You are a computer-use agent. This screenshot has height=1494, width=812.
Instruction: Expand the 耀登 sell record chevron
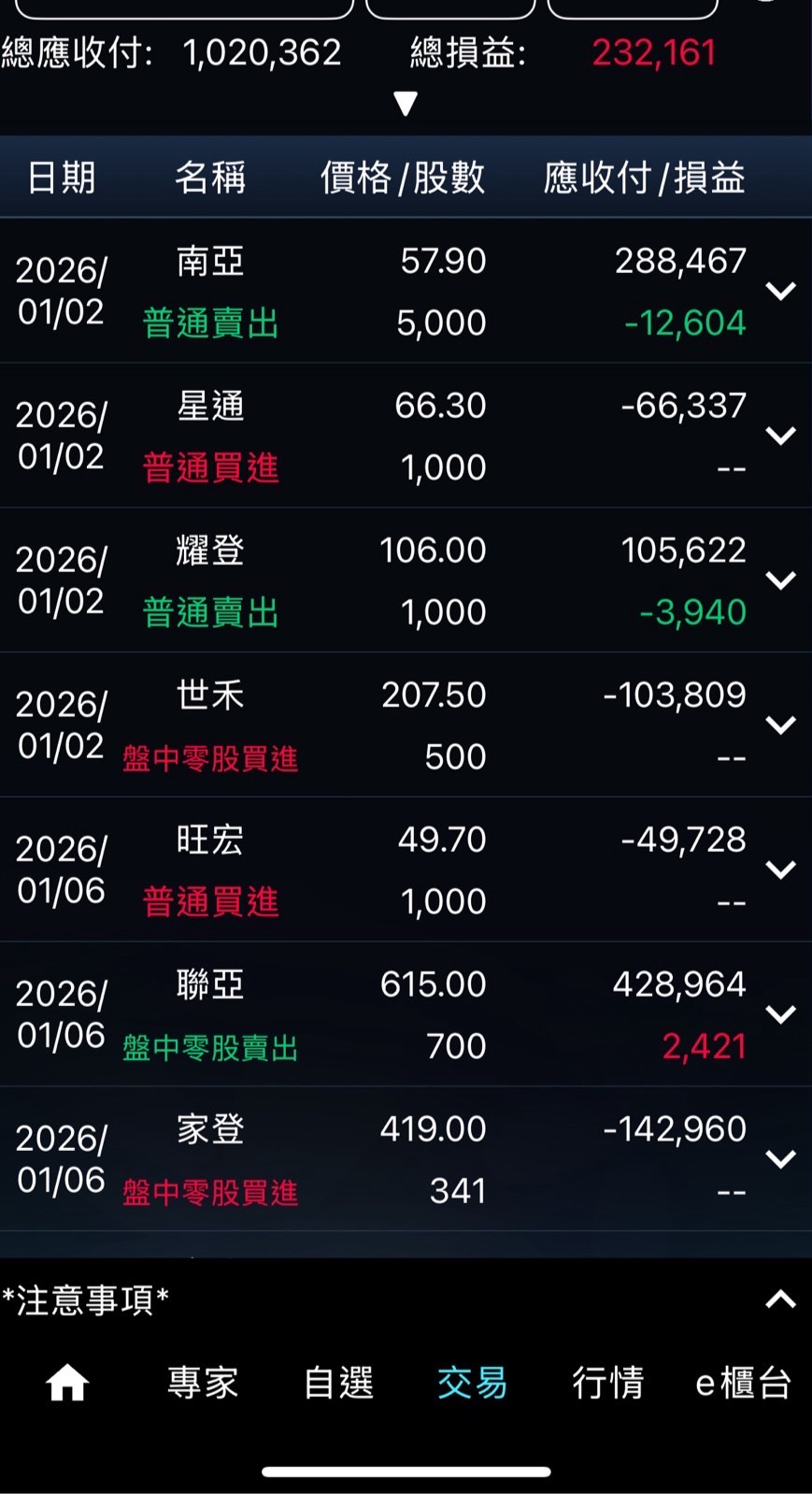tap(780, 581)
